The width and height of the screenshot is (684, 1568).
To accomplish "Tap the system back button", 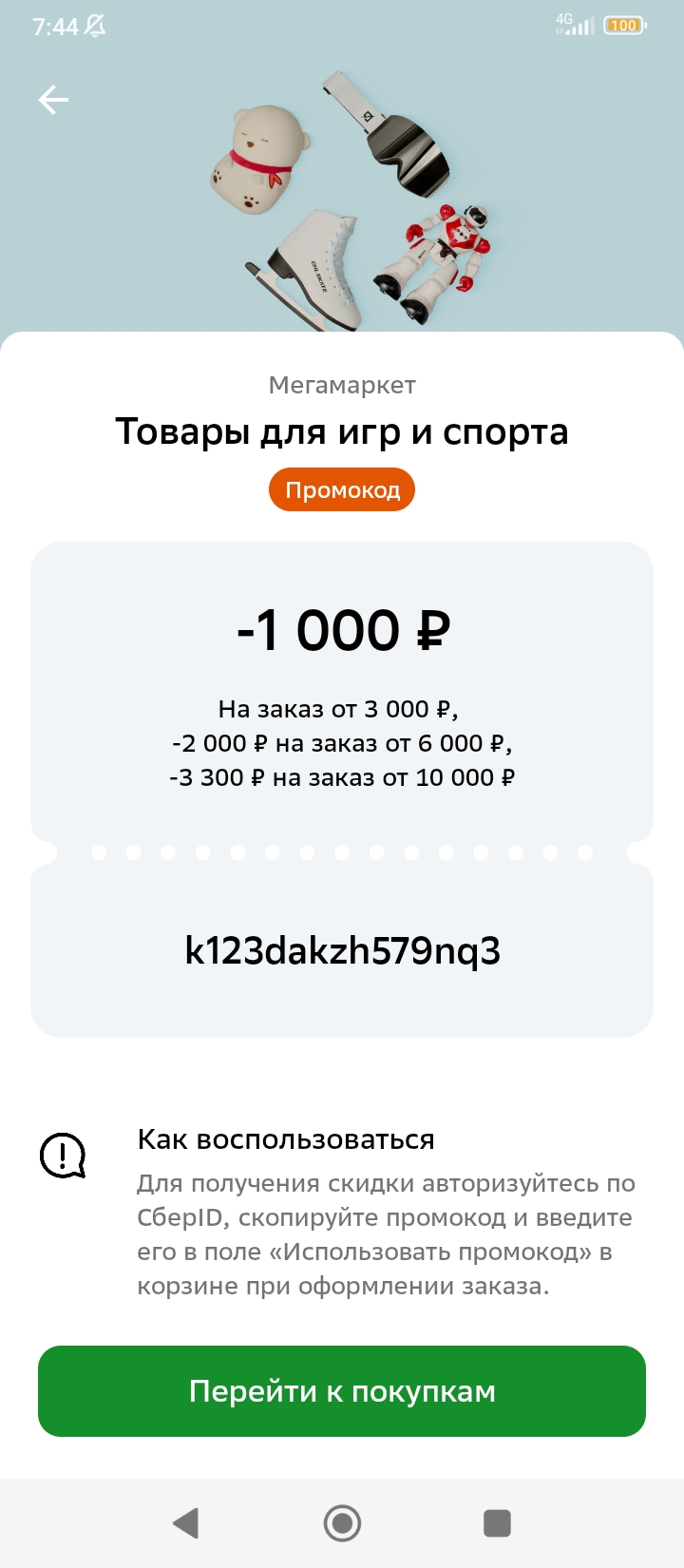I will 186,1523.
